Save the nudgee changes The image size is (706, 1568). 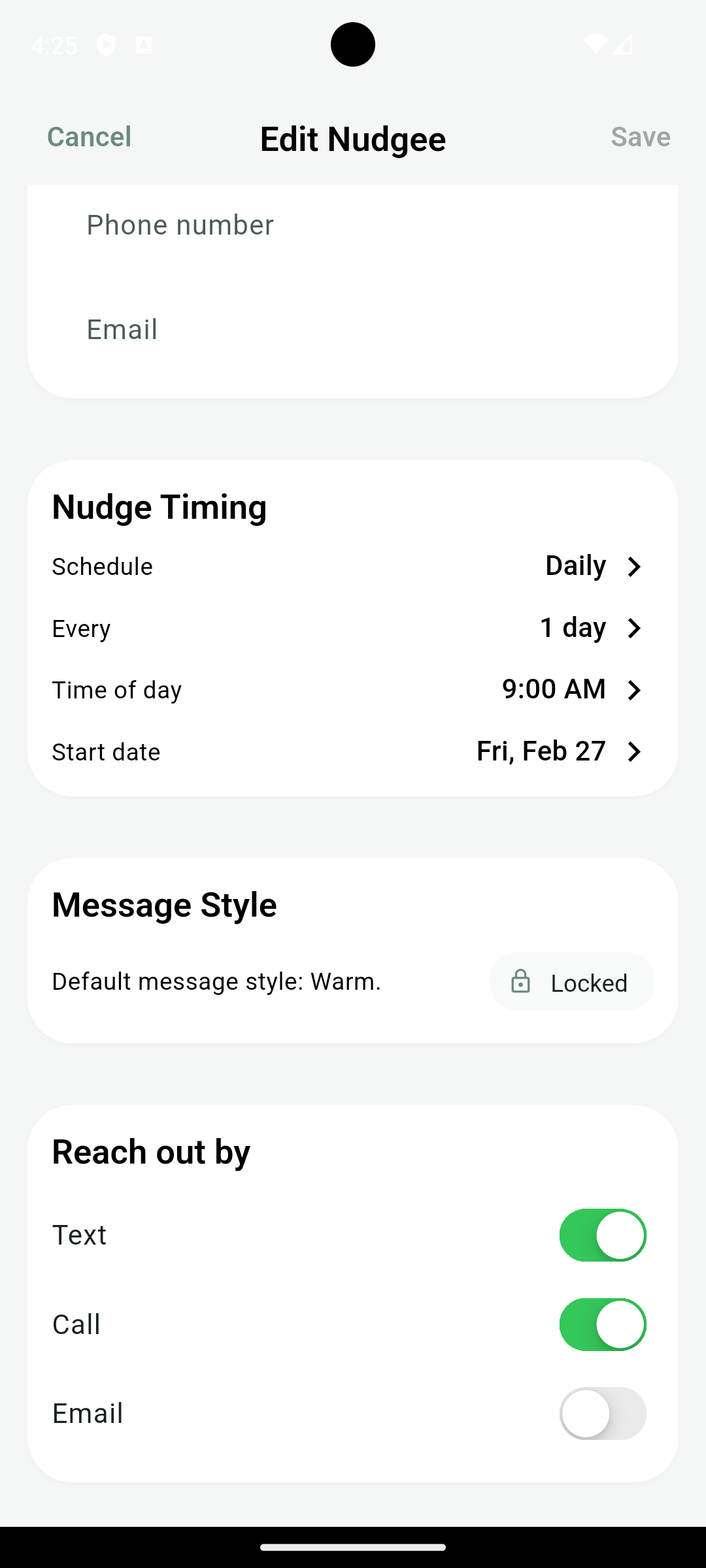(640, 137)
